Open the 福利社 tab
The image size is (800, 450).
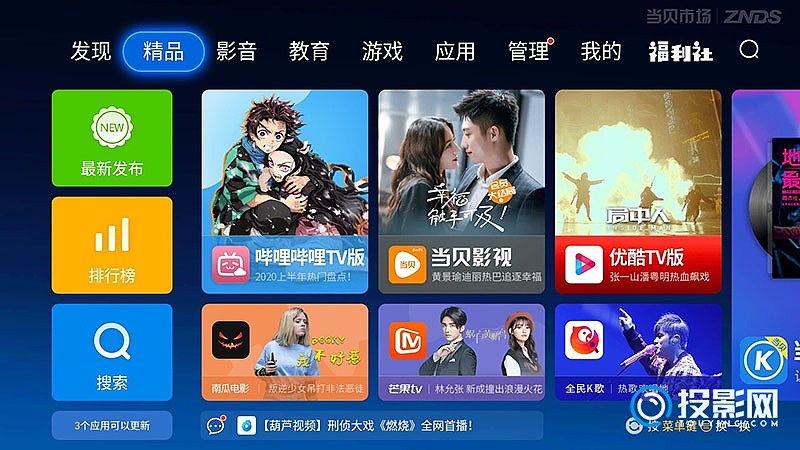click(x=680, y=51)
